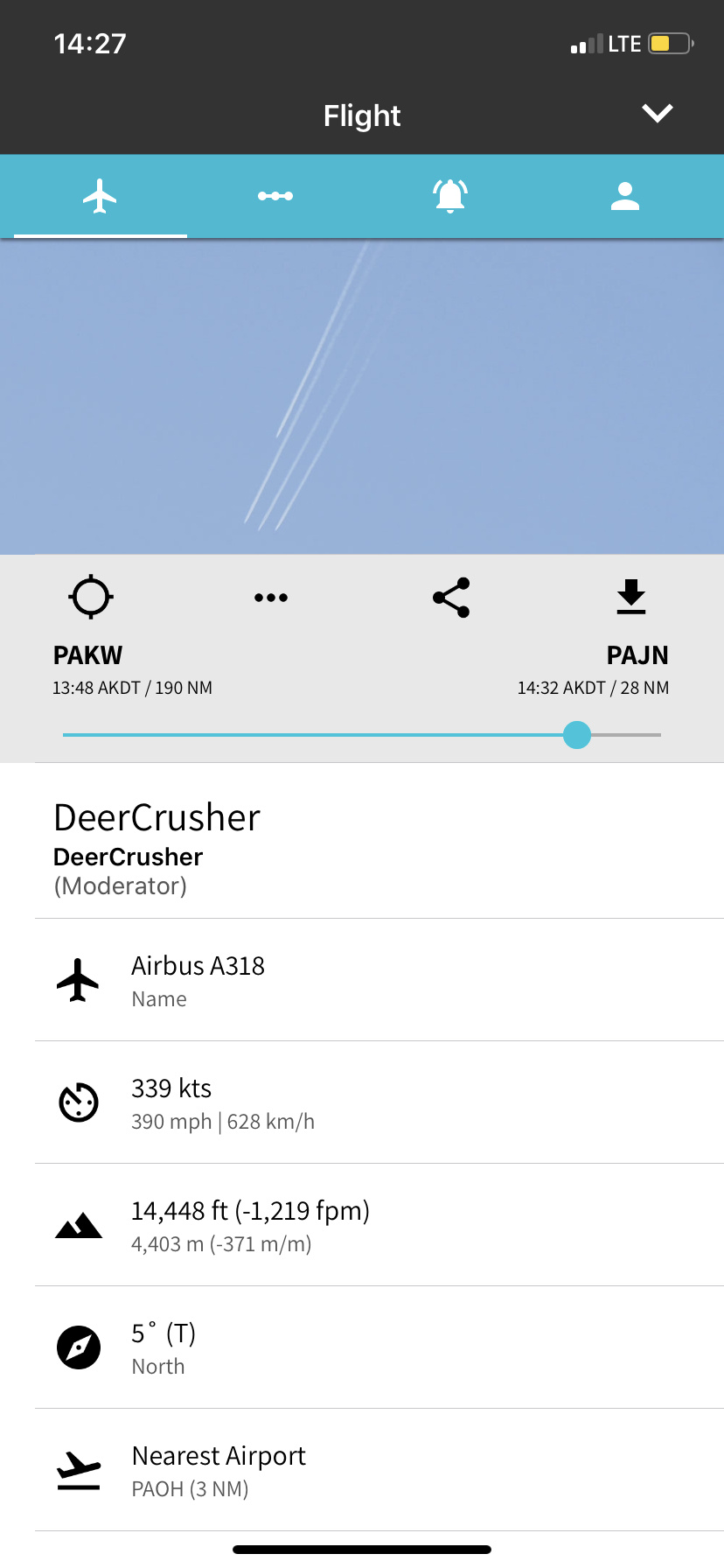Download the flight data
724x1568 pixels.
pyautogui.click(x=630, y=598)
